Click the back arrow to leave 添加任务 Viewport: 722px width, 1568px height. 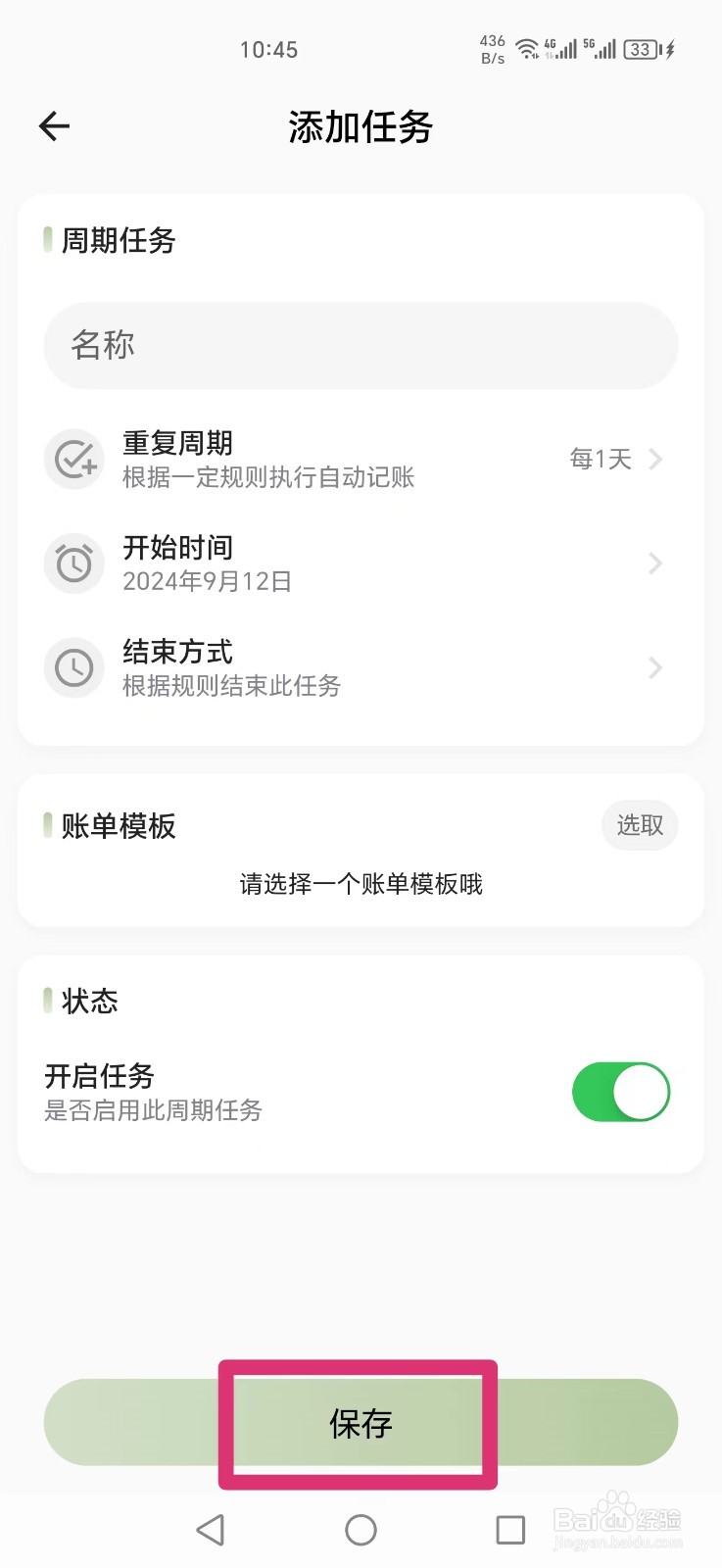[x=54, y=125]
